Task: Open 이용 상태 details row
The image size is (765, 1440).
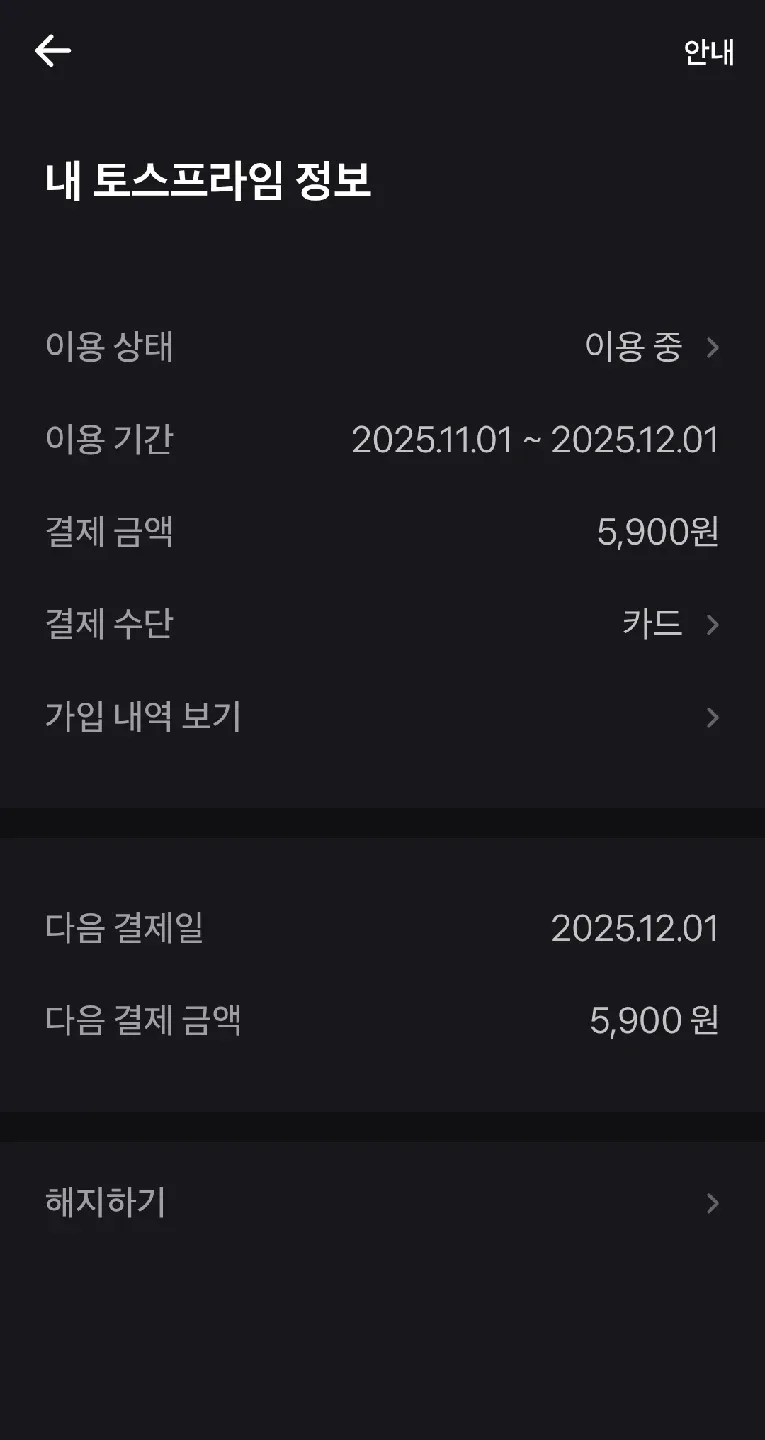Action: [652, 347]
